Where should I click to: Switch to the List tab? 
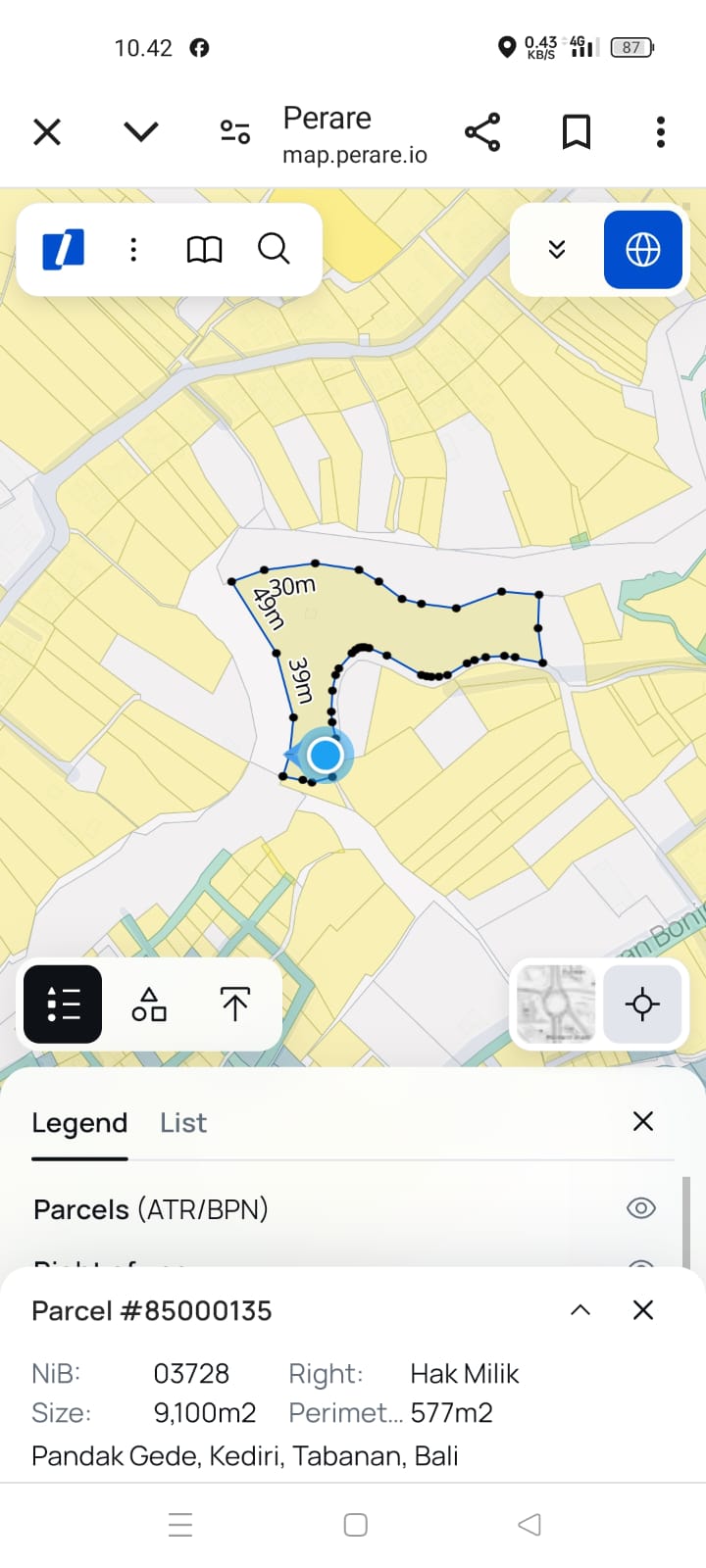(x=183, y=1123)
